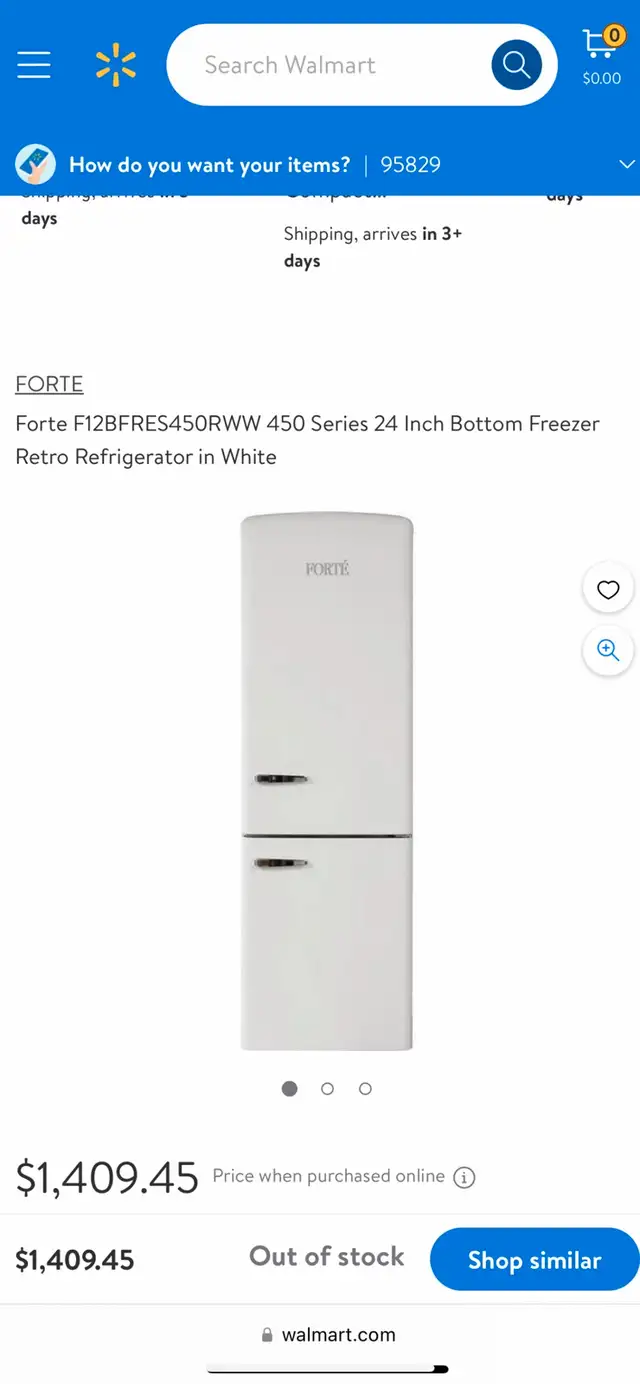Open the FORTE brand link
Image resolution: width=640 pixels, height=1384 pixels.
click(x=49, y=384)
